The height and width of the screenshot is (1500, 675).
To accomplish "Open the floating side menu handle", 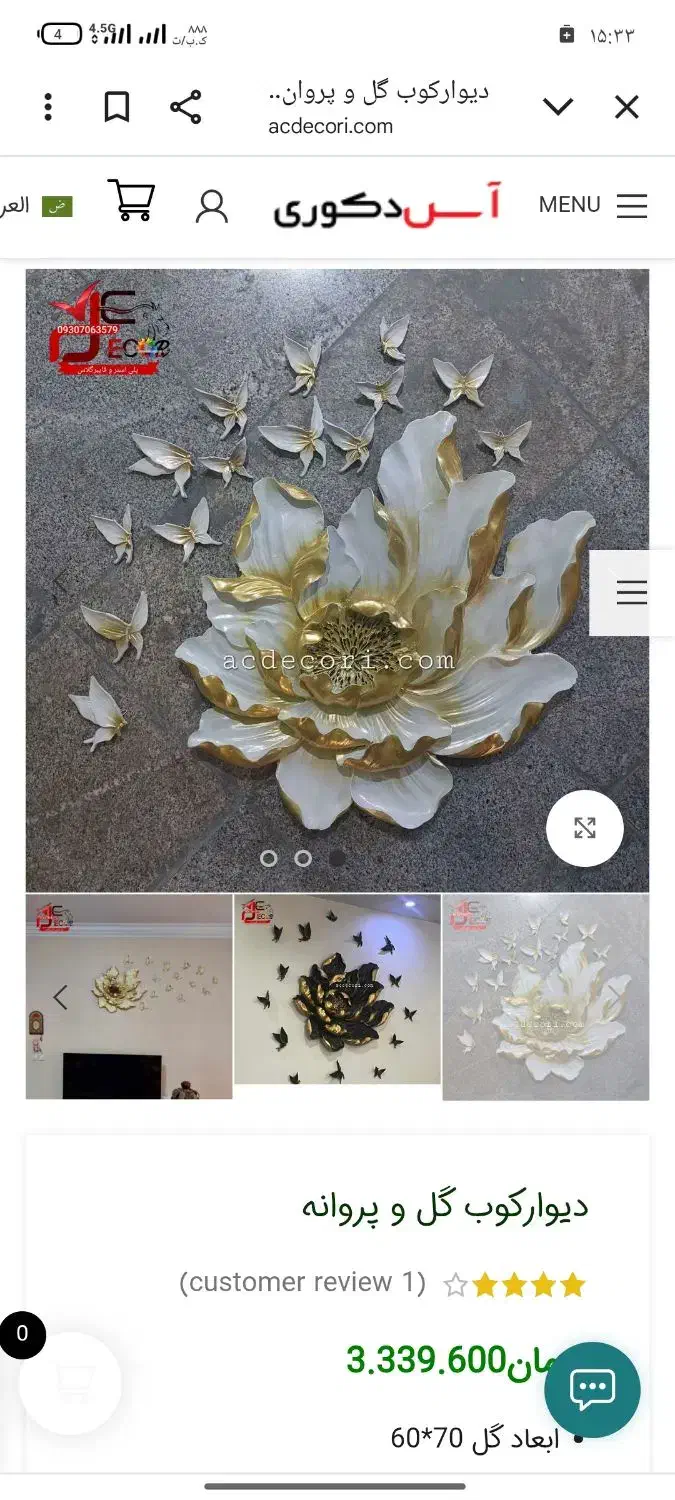I will click(631, 593).
